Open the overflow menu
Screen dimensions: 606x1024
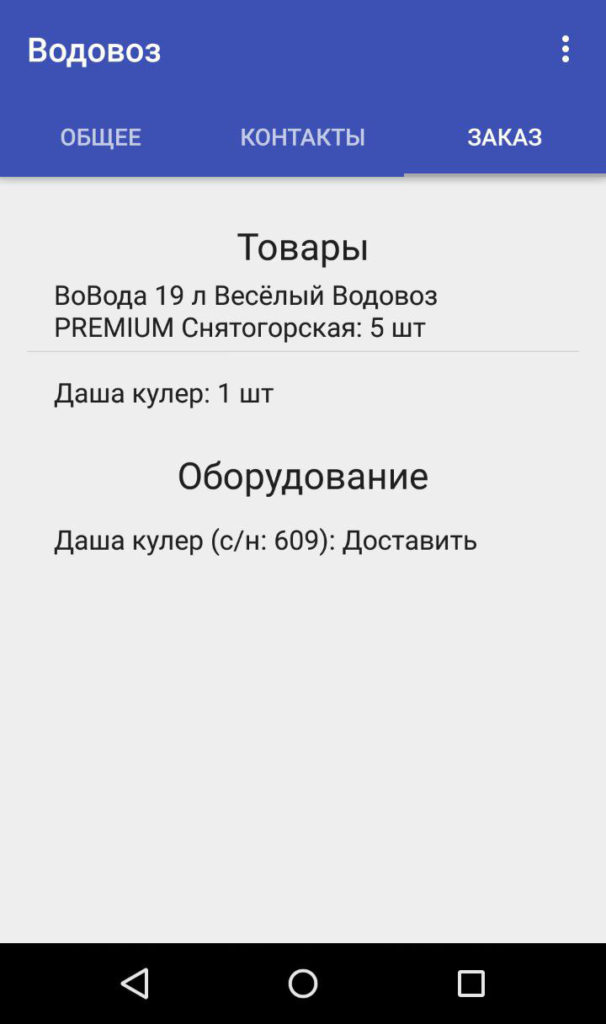[565, 49]
